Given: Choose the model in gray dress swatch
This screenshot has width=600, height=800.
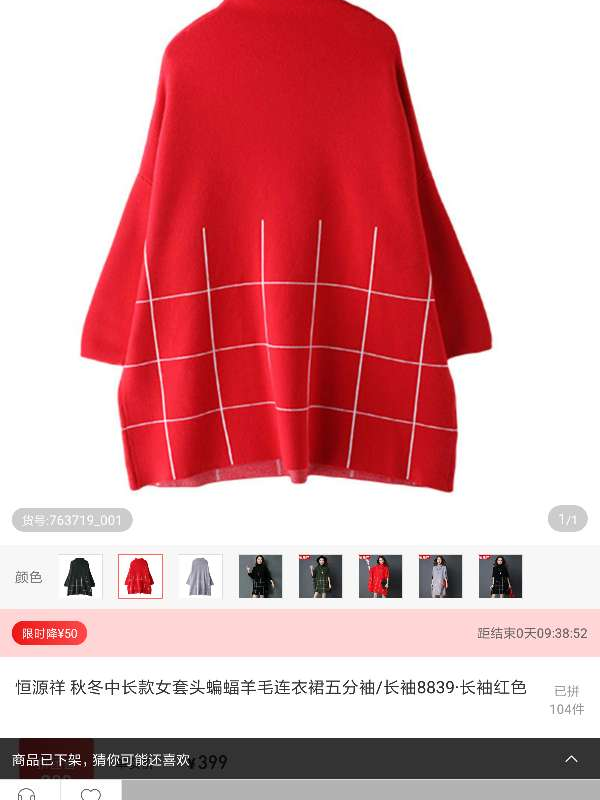Looking at the screenshot, I should (x=440, y=576).
